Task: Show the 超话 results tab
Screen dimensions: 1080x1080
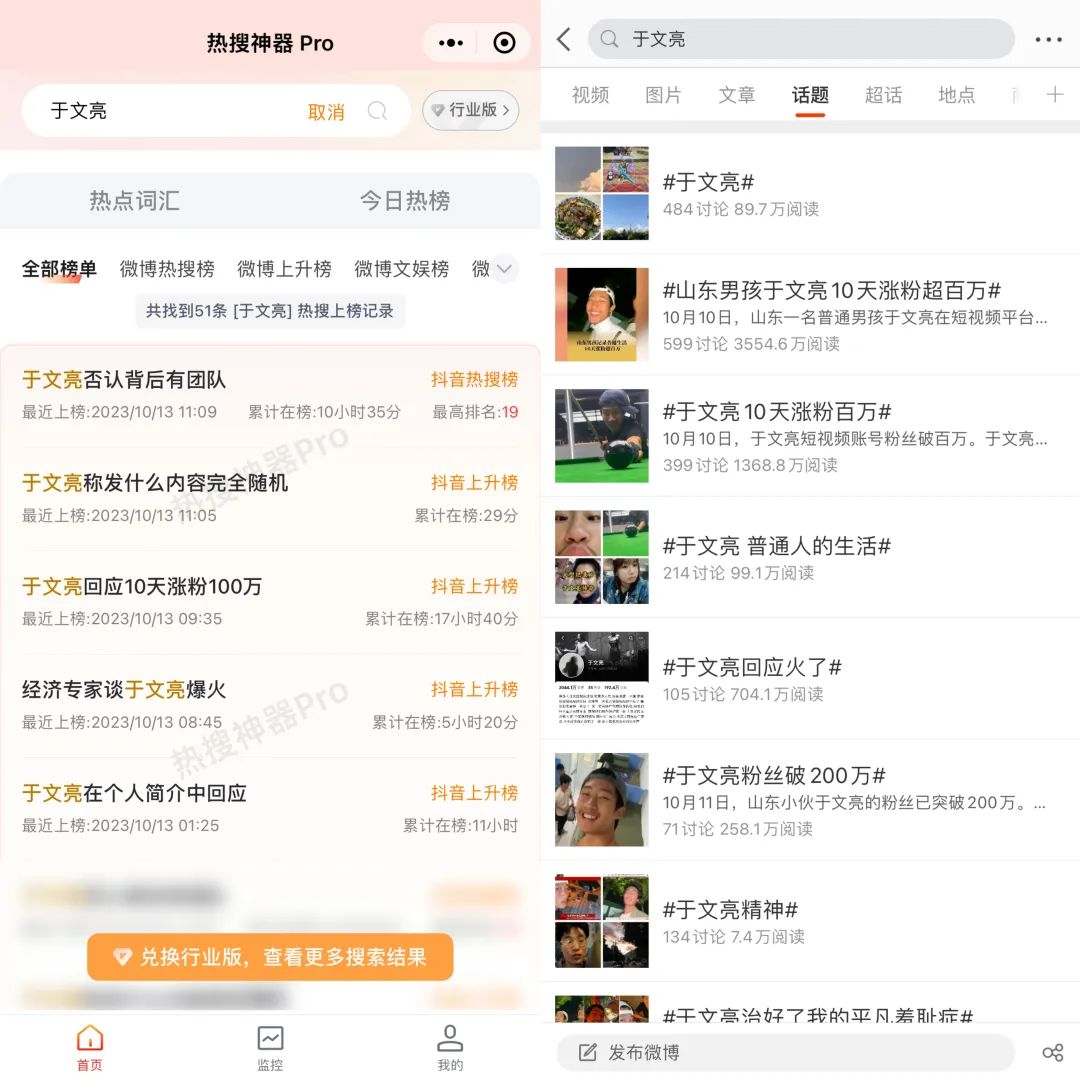Action: (x=883, y=95)
